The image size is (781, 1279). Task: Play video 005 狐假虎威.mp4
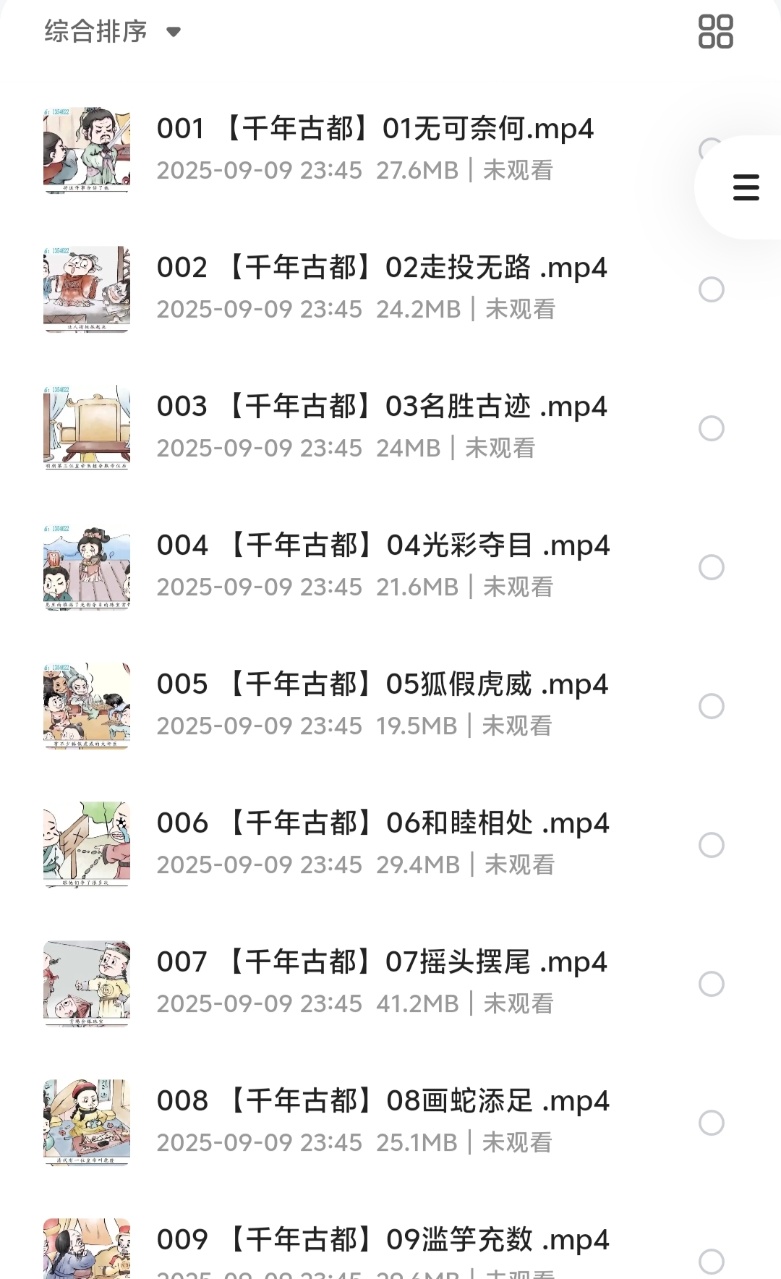(382, 685)
